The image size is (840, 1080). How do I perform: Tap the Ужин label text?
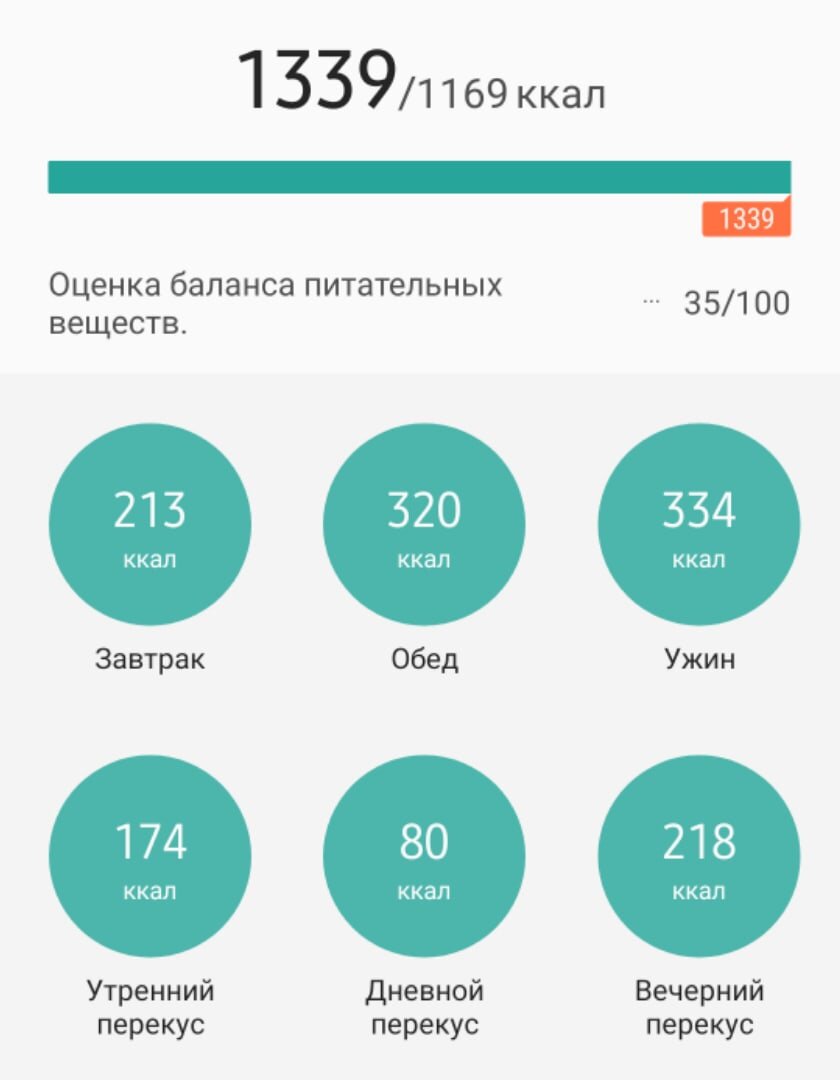697,657
